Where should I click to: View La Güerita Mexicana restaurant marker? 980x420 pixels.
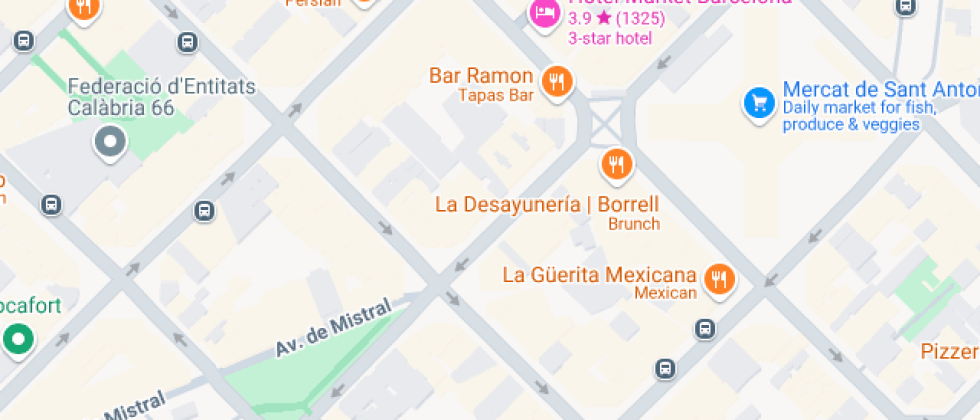click(718, 279)
